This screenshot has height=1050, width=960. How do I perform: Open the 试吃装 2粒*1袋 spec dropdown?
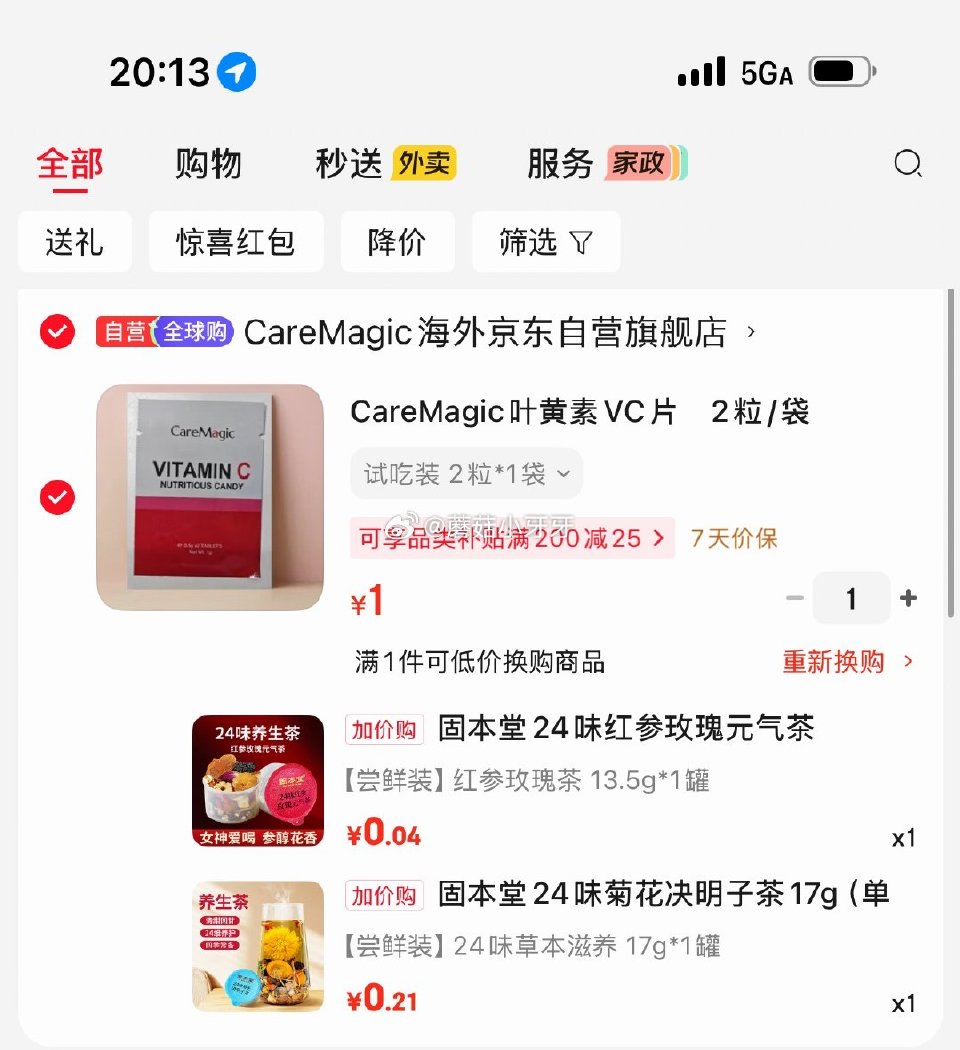[x=466, y=473]
